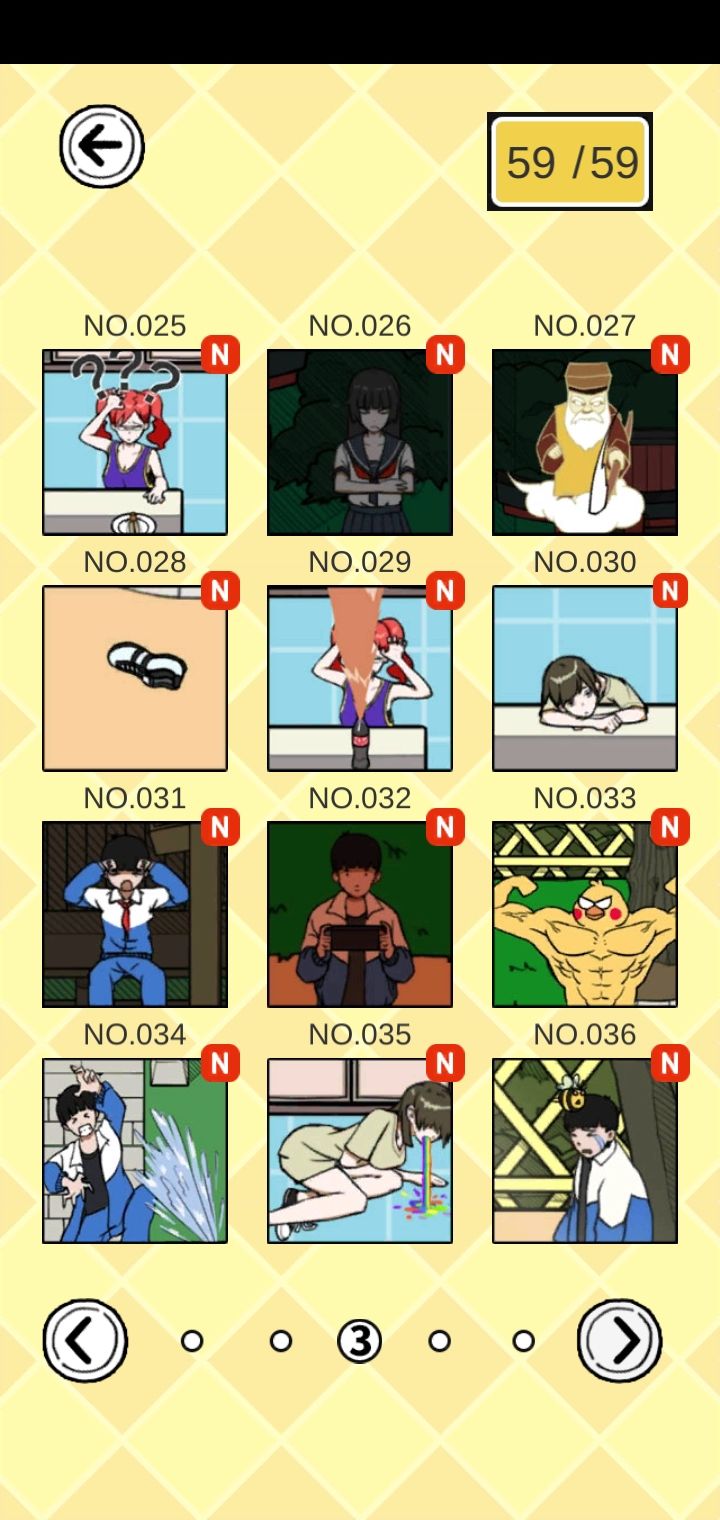Viewport: 720px width, 1520px height.
Task: Tap the 59/59 completion counter
Action: click(570, 158)
